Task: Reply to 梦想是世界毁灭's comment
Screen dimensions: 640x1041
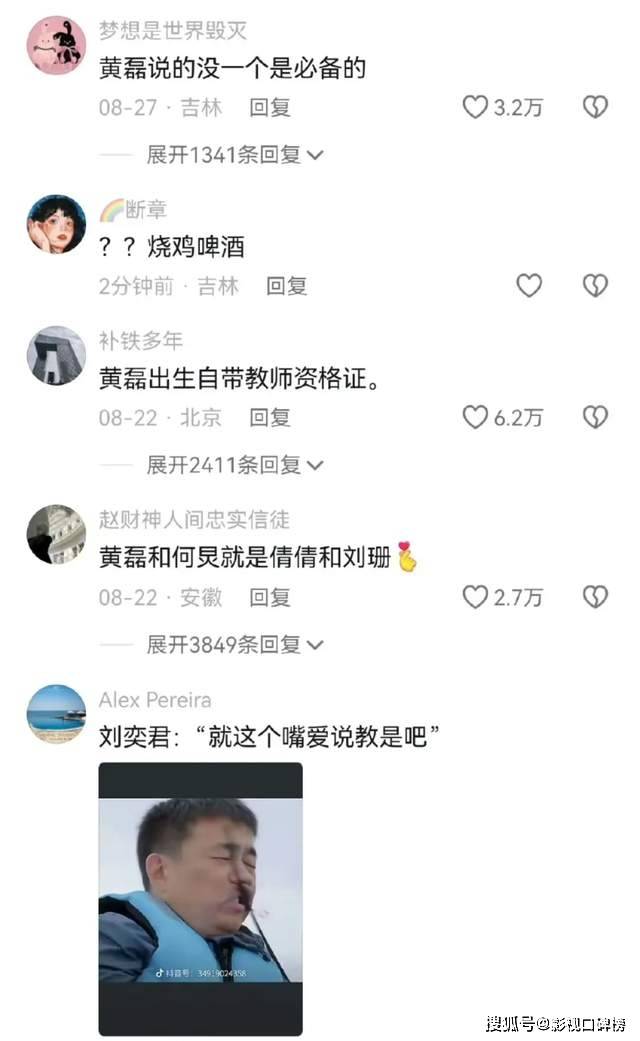Action: 270,107
